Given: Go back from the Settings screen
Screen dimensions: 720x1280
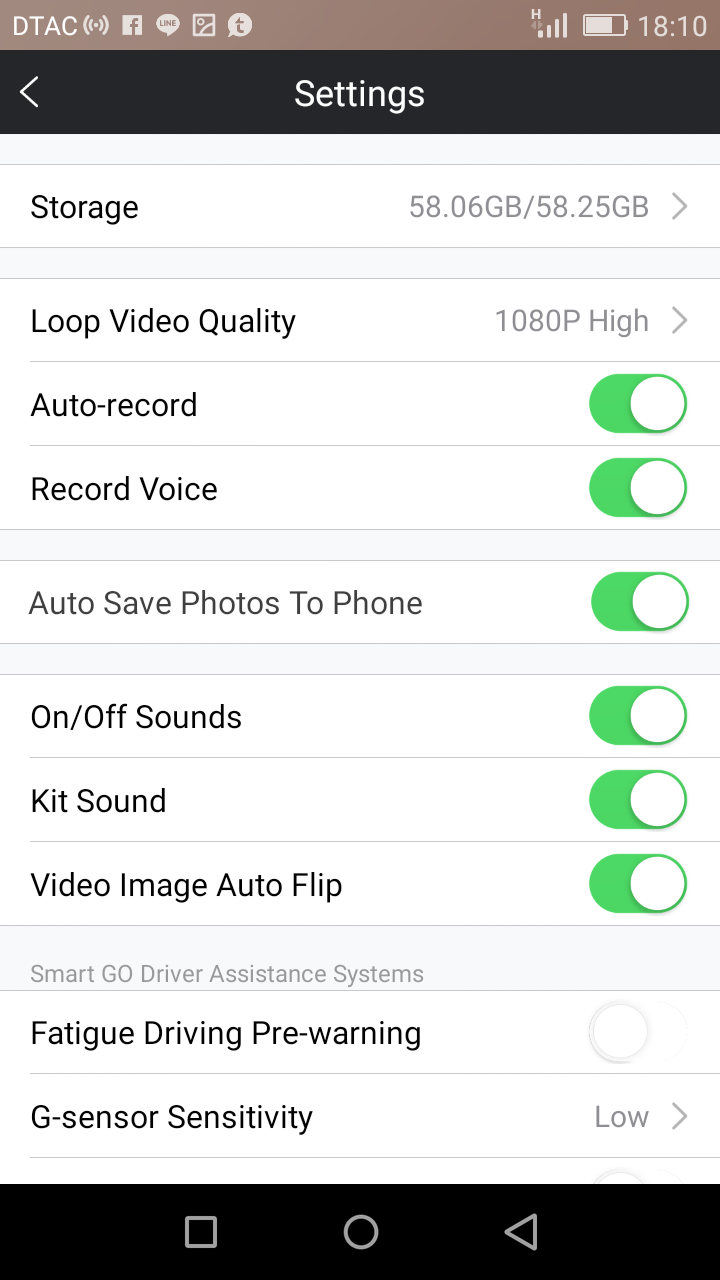Looking at the screenshot, I should tap(30, 93).
